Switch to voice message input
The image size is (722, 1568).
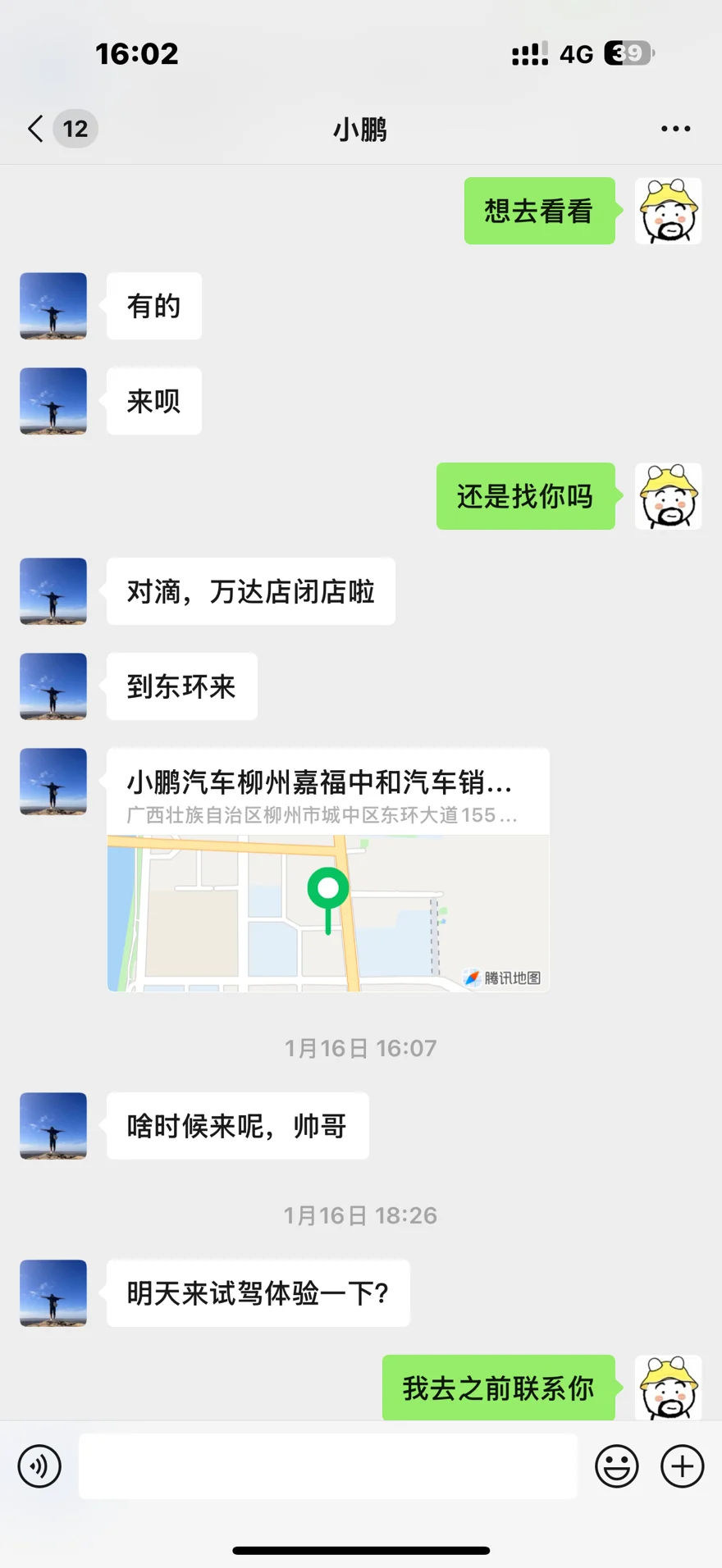pyautogui.click(x=39, y=1466)
